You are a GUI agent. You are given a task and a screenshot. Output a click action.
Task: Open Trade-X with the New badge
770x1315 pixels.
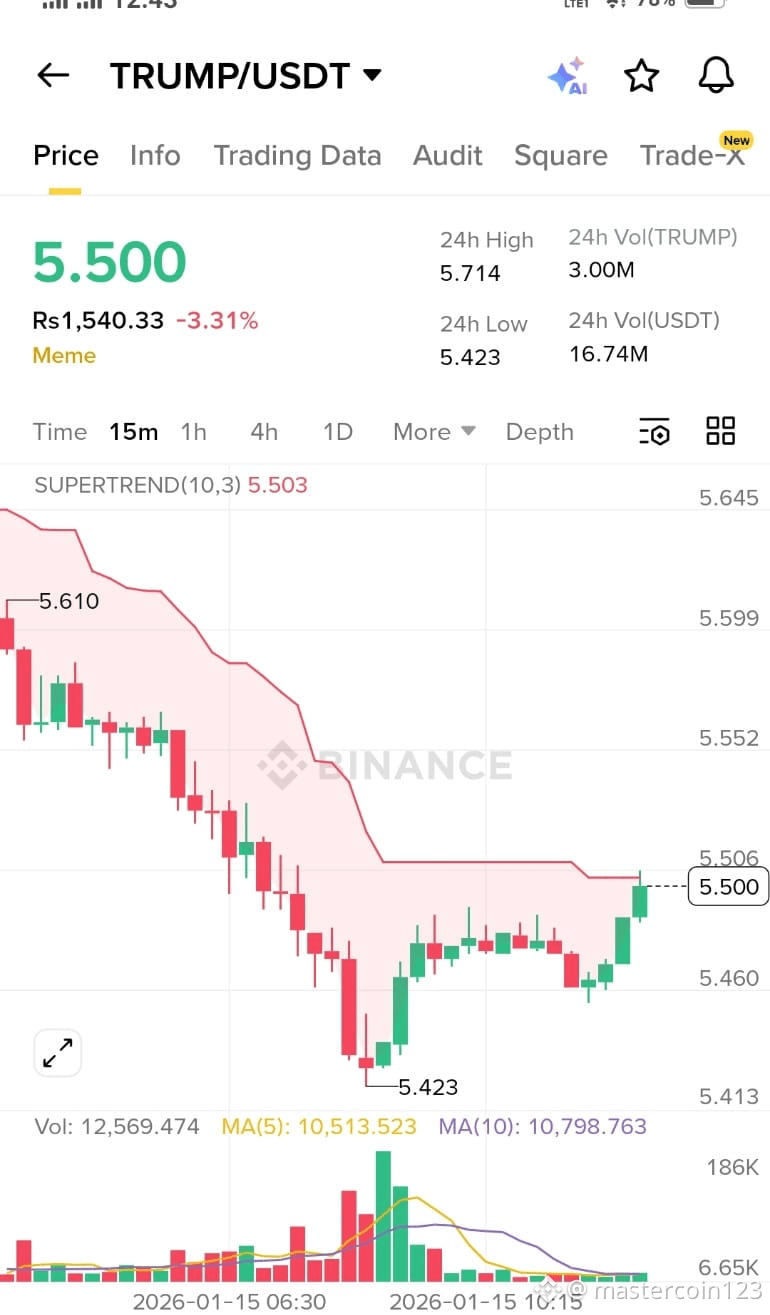694,155
